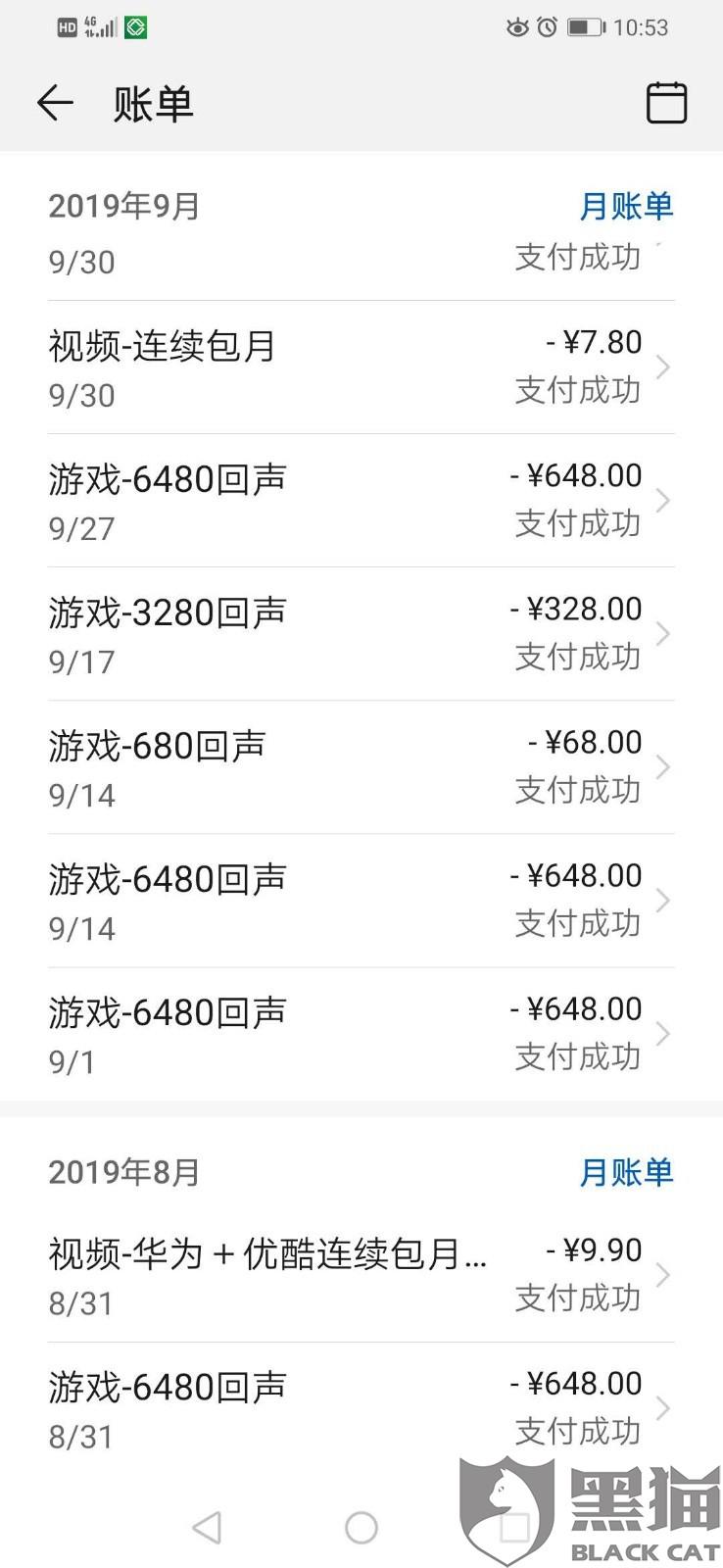View the 月账单 for 2019年9月
The height and width of the screenshot is (1568, 723).
click(626, 207)
